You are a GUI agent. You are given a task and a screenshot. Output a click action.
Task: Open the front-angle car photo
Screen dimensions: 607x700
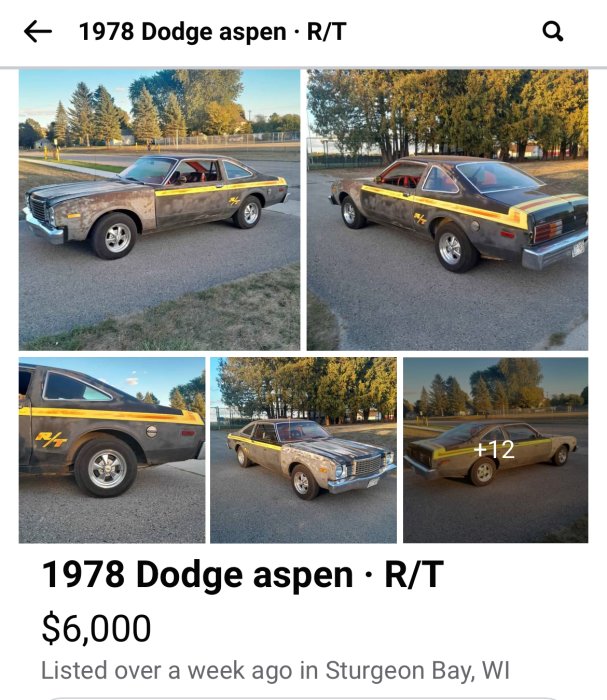point(303,450)
